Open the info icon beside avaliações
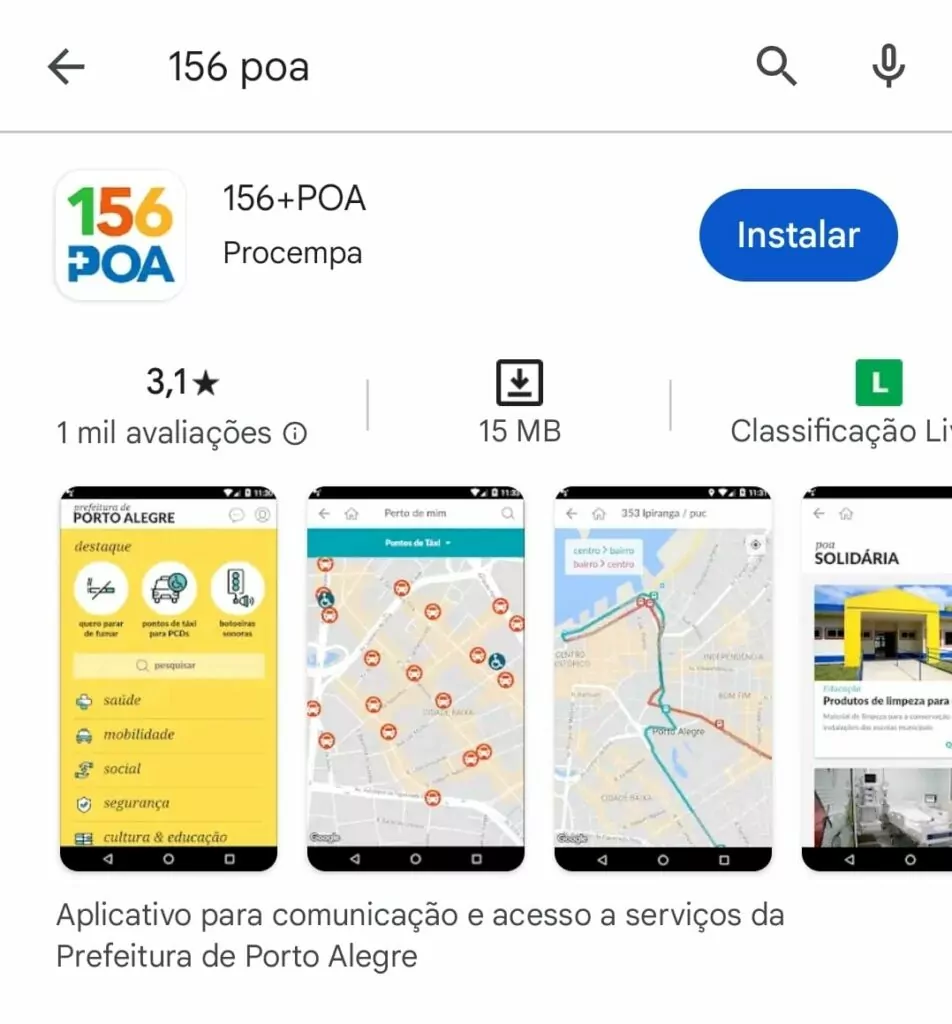 pos(295,434)
